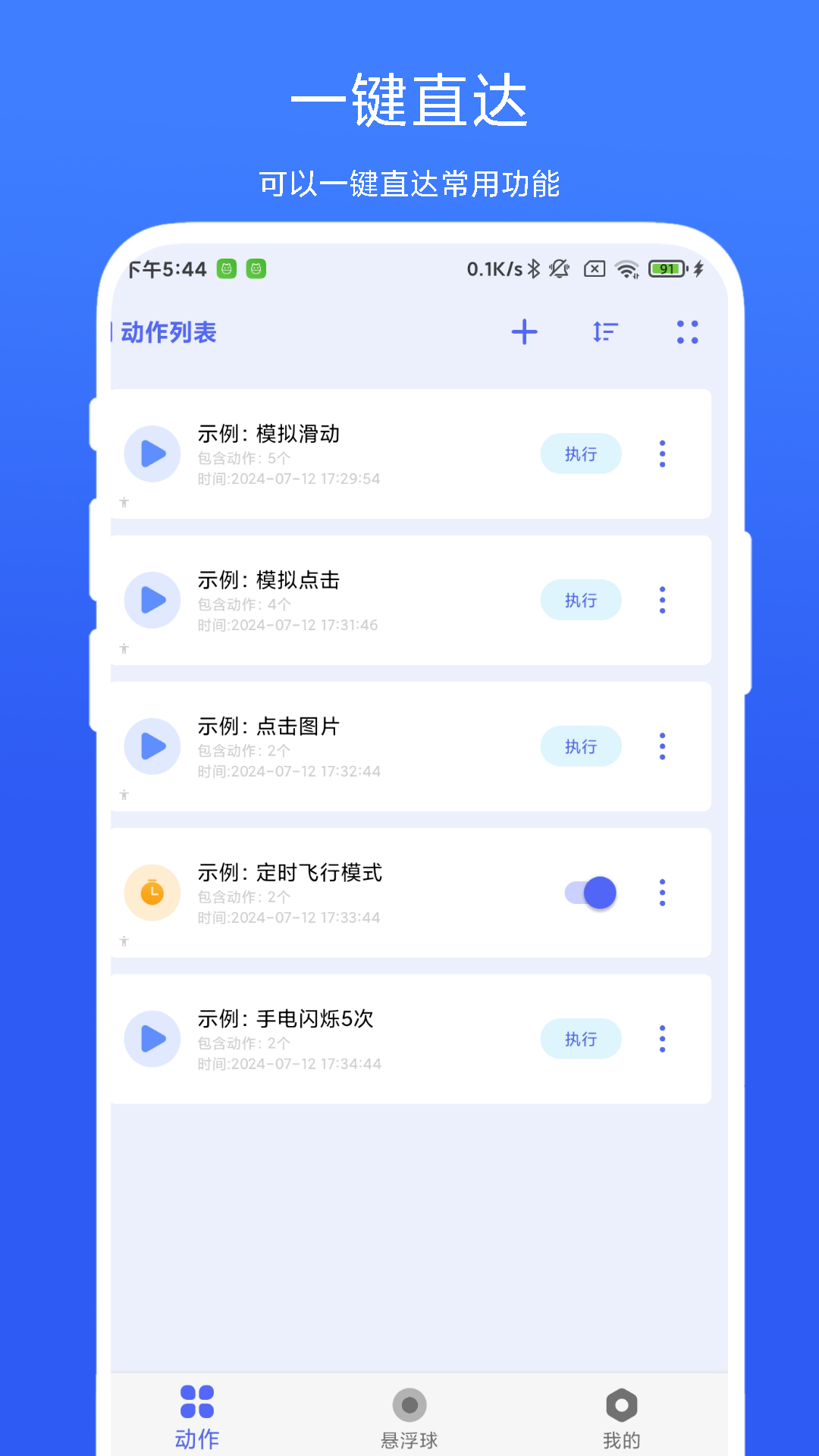Tap the grid view icon at top right
This screenshot has width=819, height=1456.
point(686,331)
